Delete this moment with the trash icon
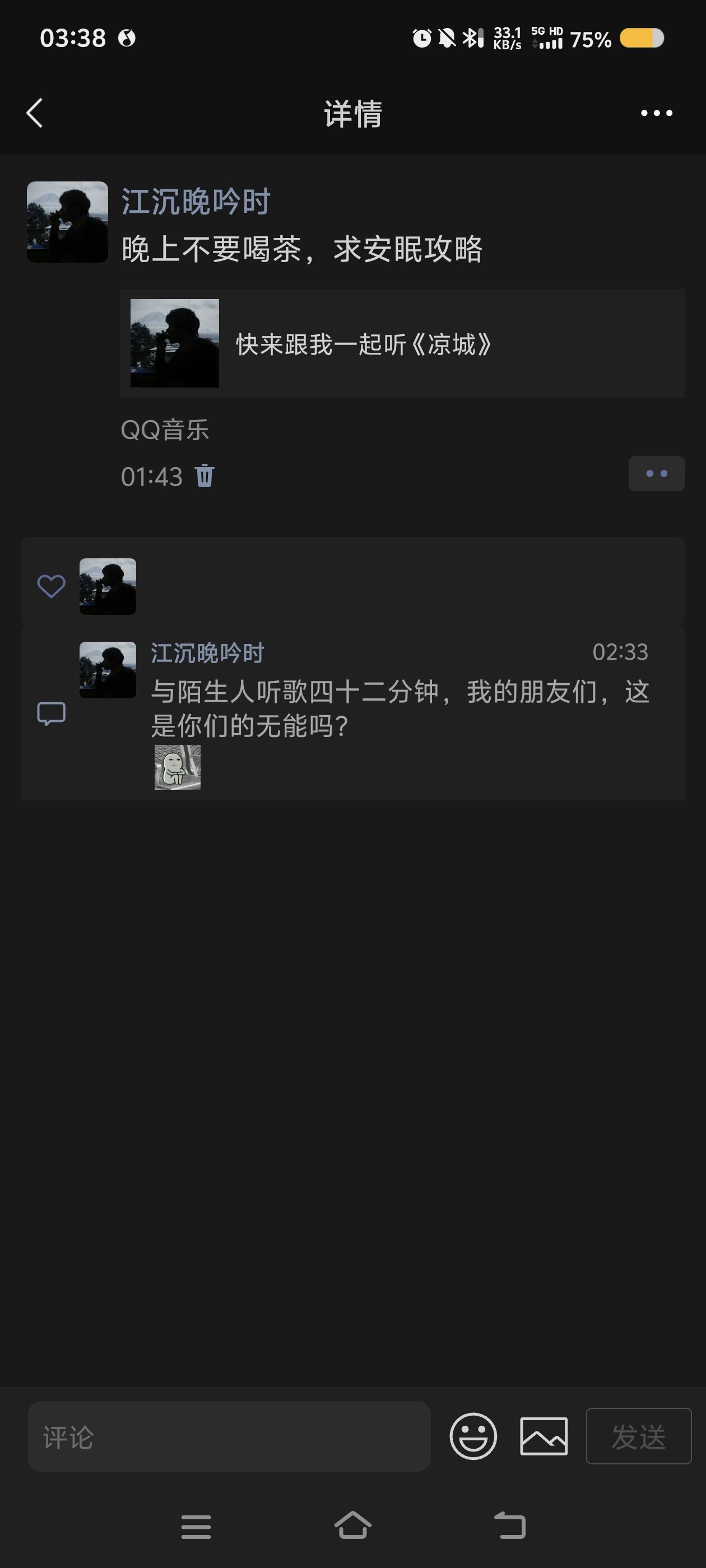The height and width of the screenshot is (1568, 706). point(205,476)
